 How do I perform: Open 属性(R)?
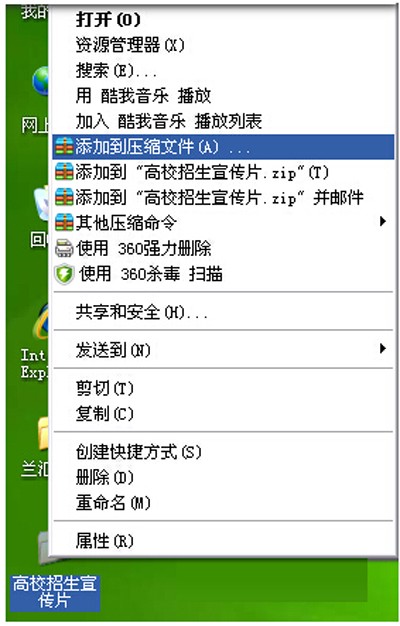coord(223,541)
